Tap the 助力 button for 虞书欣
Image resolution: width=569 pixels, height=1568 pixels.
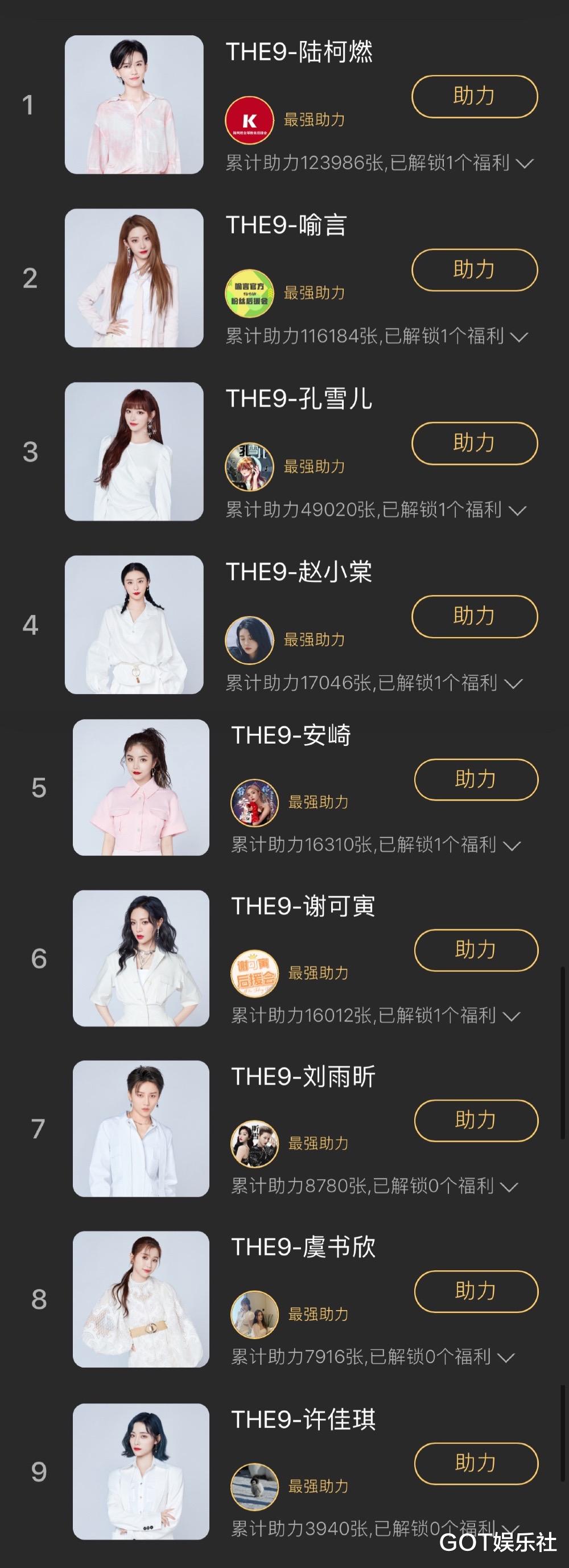[475, 1292]
